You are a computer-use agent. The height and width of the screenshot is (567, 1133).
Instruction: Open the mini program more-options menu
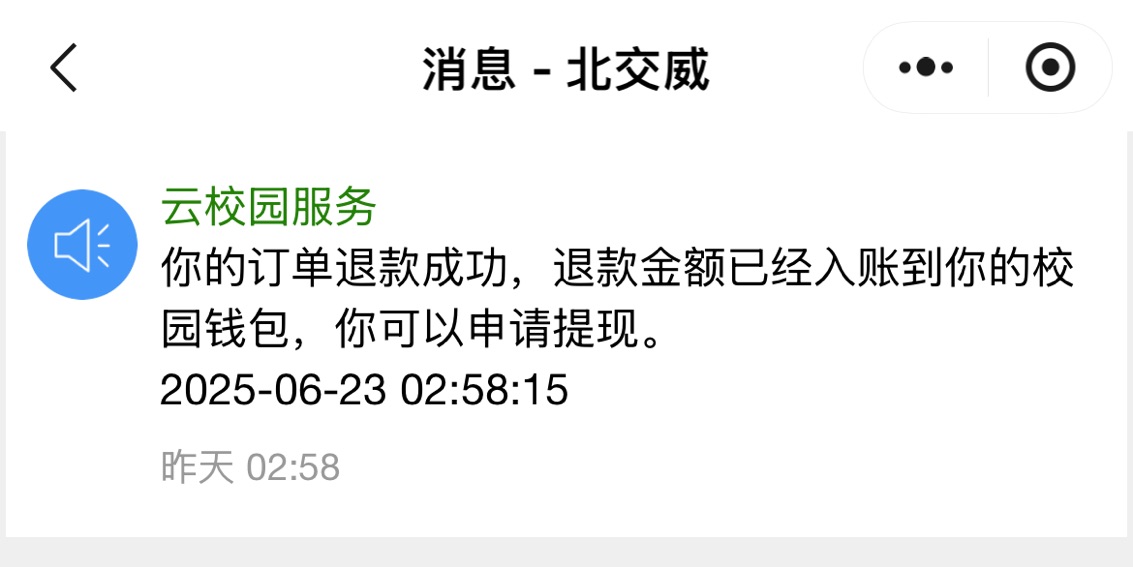[x=925, y=68]
